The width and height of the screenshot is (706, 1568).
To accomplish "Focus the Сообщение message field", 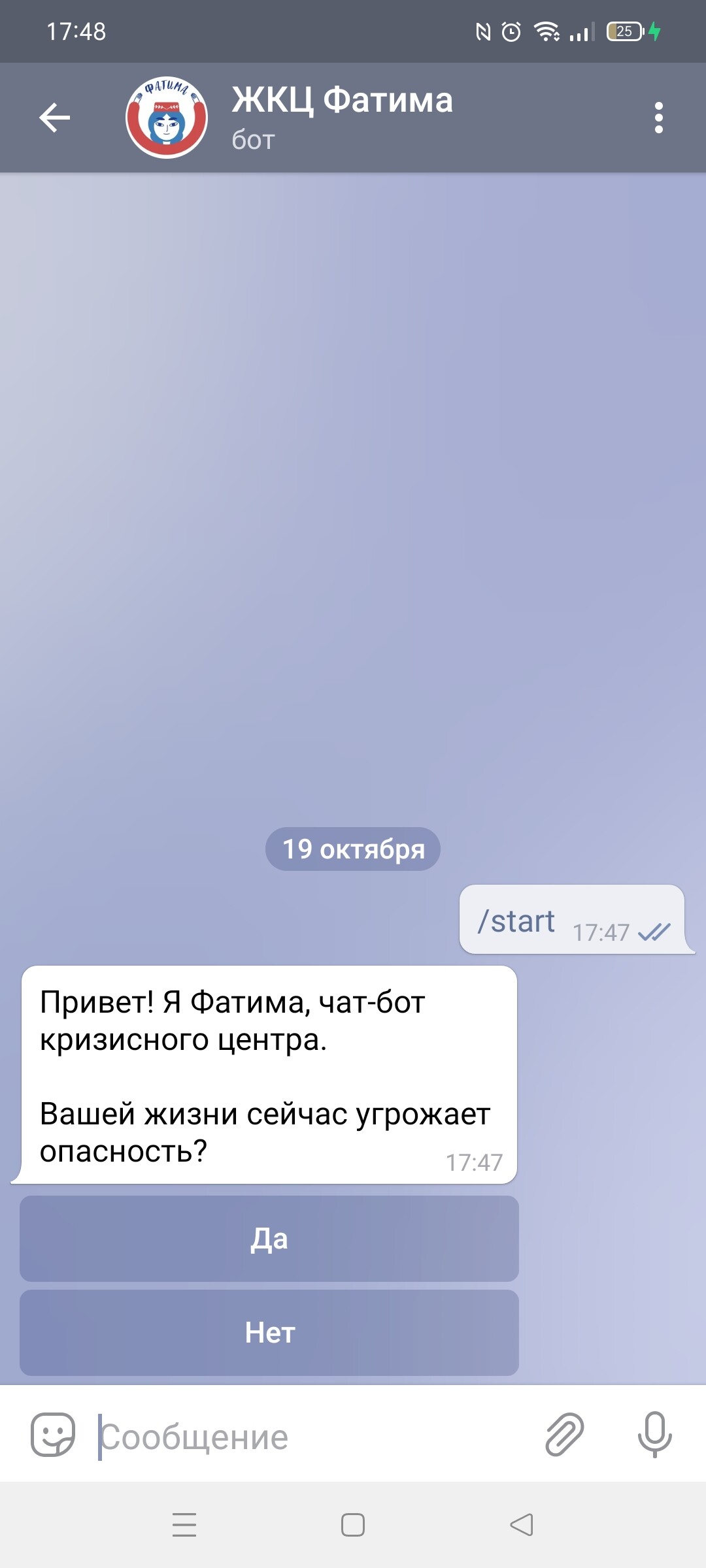I will (314, 1436).
